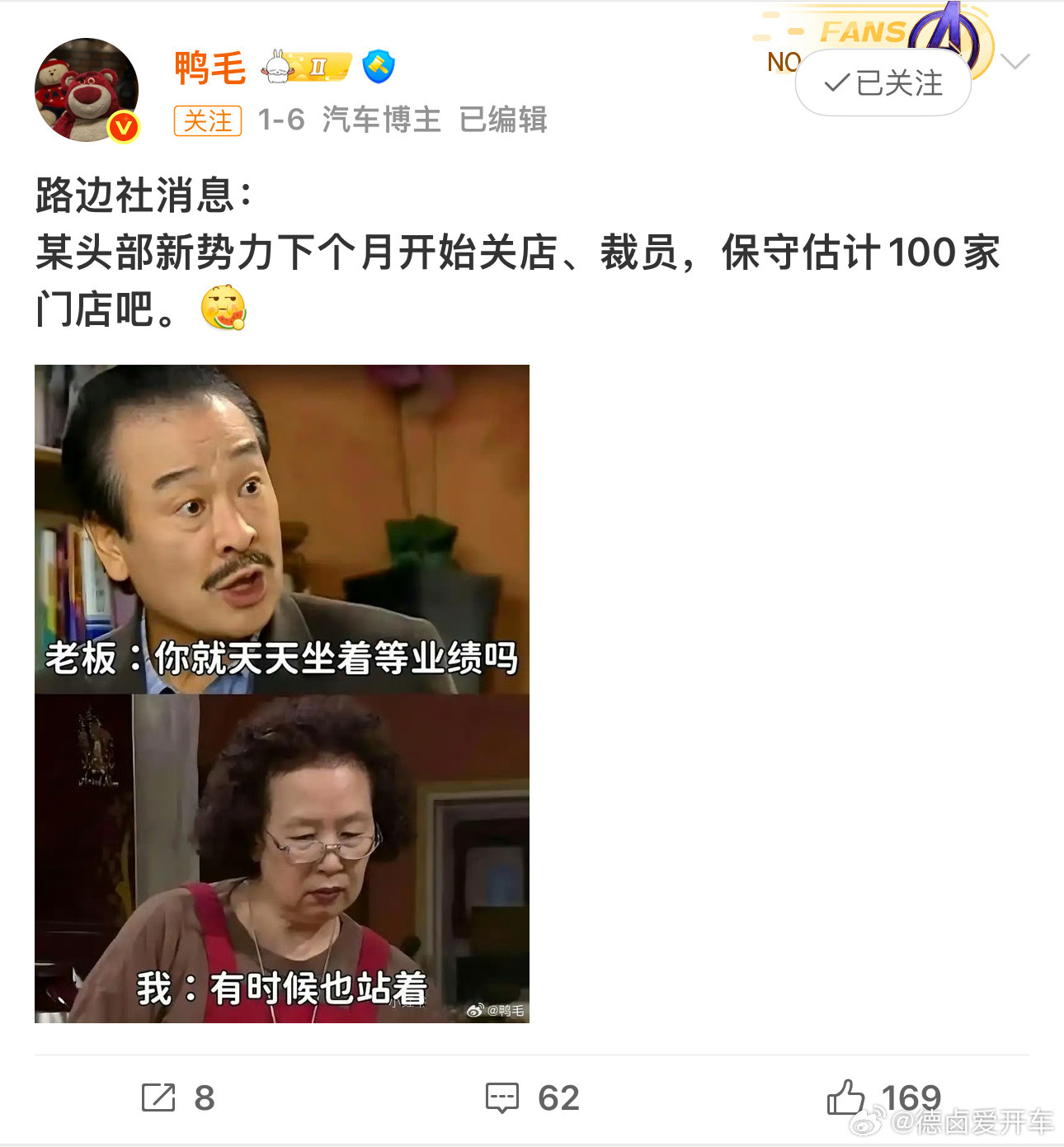Open comments via the comment bubble icon

(x=503, y=1097)
